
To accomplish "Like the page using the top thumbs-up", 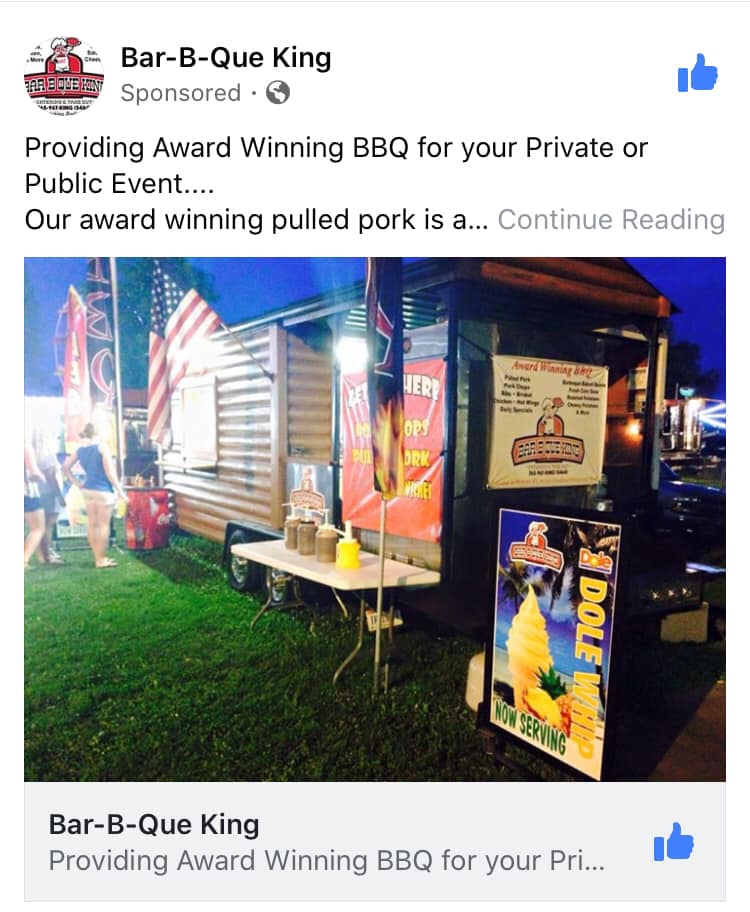I will click(697, 74).
